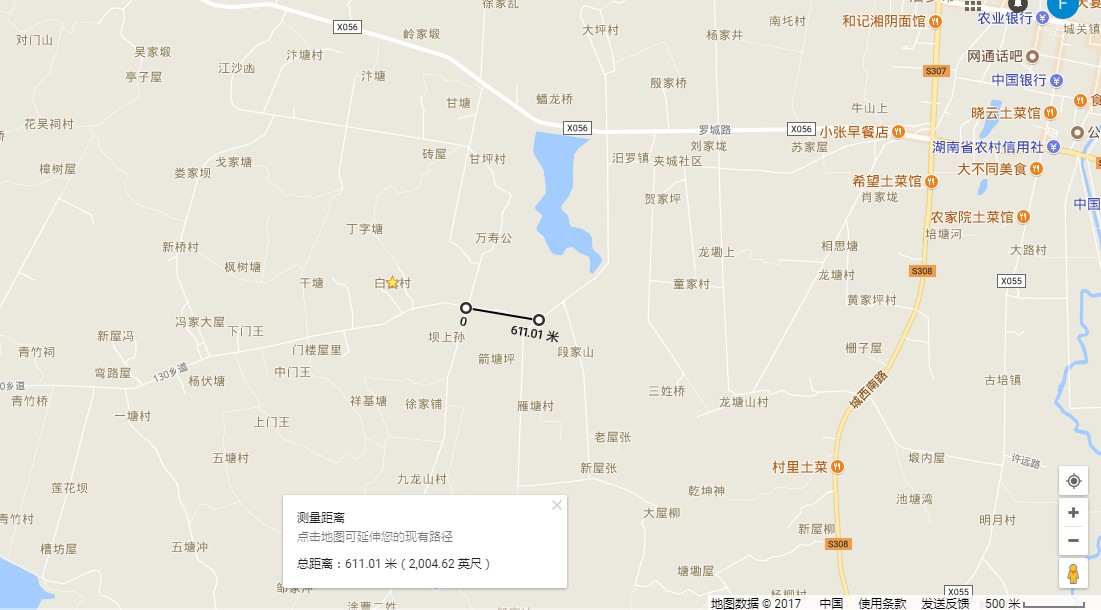
Task: Close the measure distance panel
Action: click(557, 505)
